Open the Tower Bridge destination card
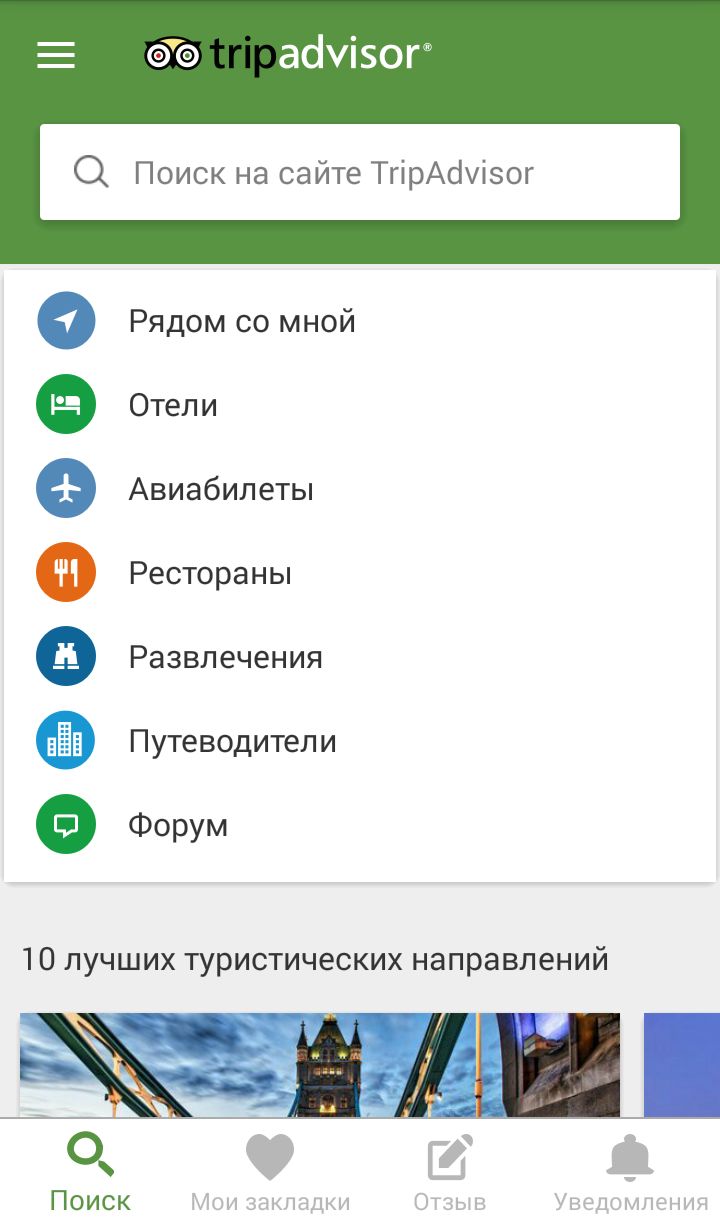Image resolution: width=720 pixels, height=1230 pixels. (x=320, y=1065)
